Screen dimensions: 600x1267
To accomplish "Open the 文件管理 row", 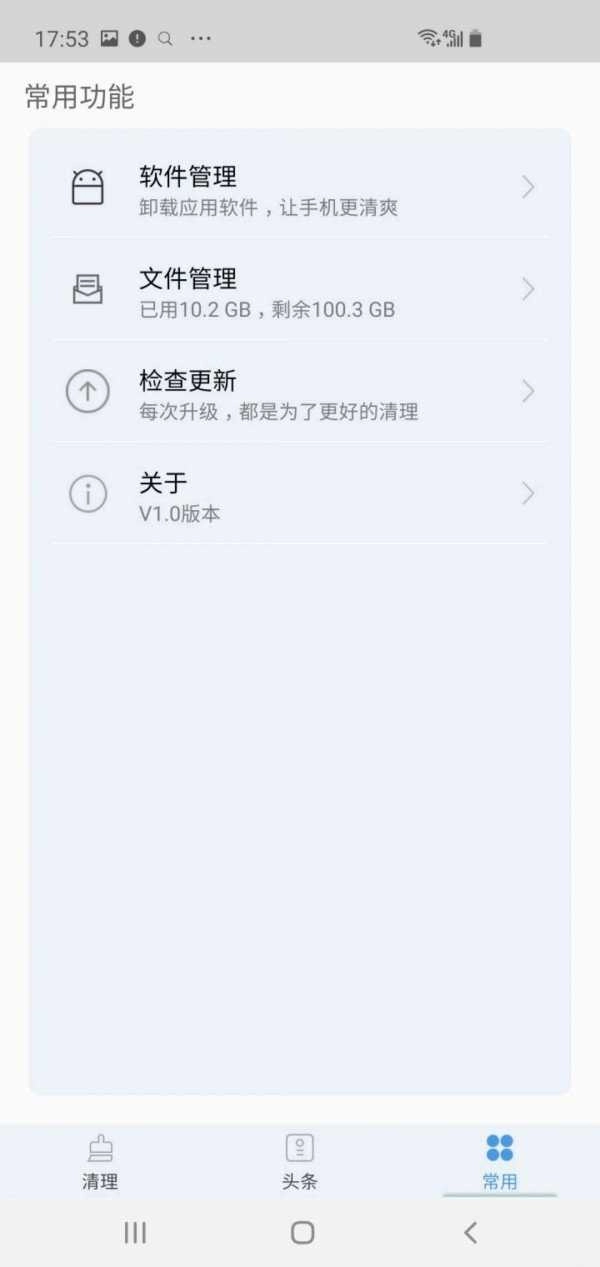I will (x=300, y=290).
